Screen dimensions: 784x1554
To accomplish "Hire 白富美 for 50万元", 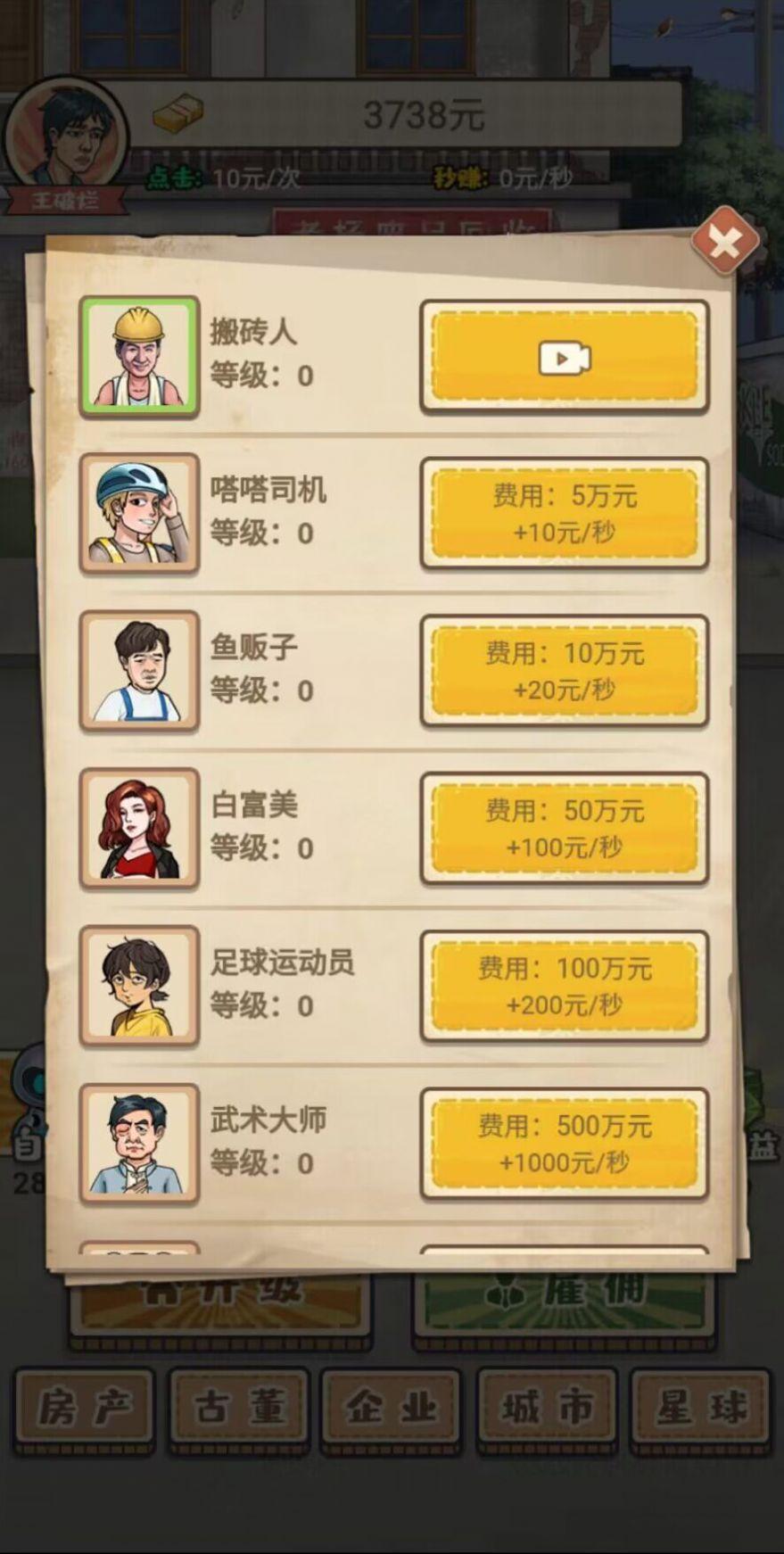I will [x=564, y=829].
